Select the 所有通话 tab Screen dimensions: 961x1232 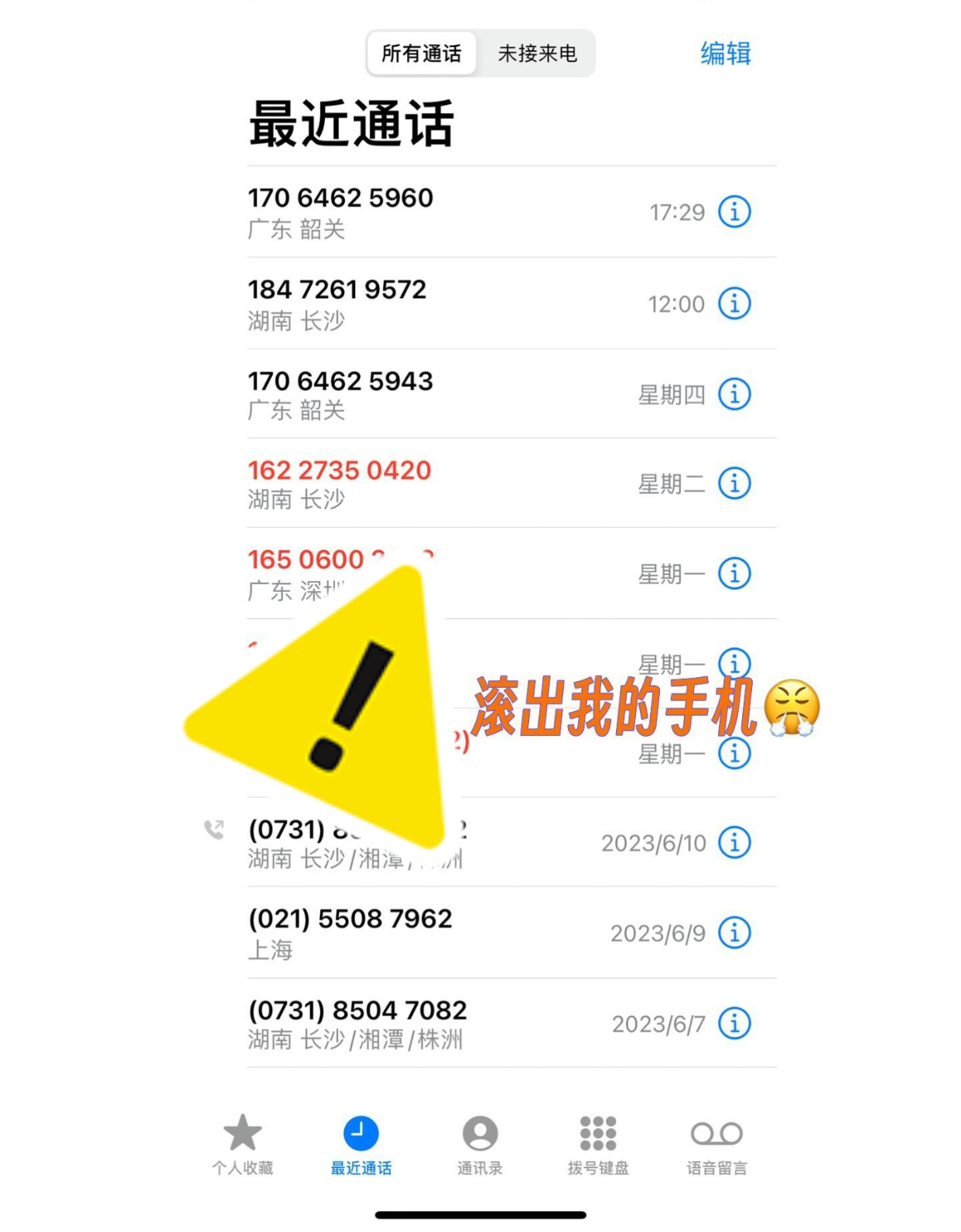421,53
